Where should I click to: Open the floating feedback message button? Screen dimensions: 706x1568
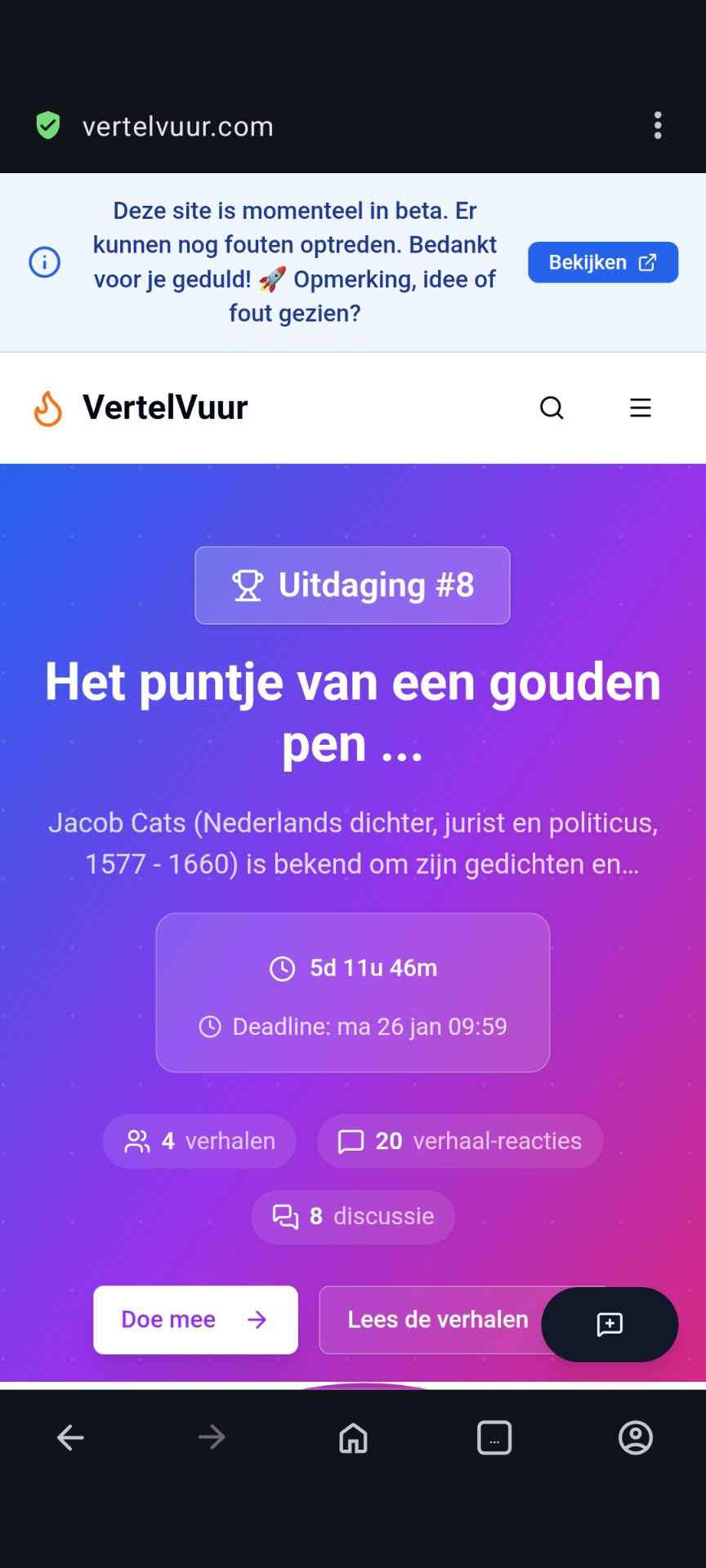point(610,1324)
